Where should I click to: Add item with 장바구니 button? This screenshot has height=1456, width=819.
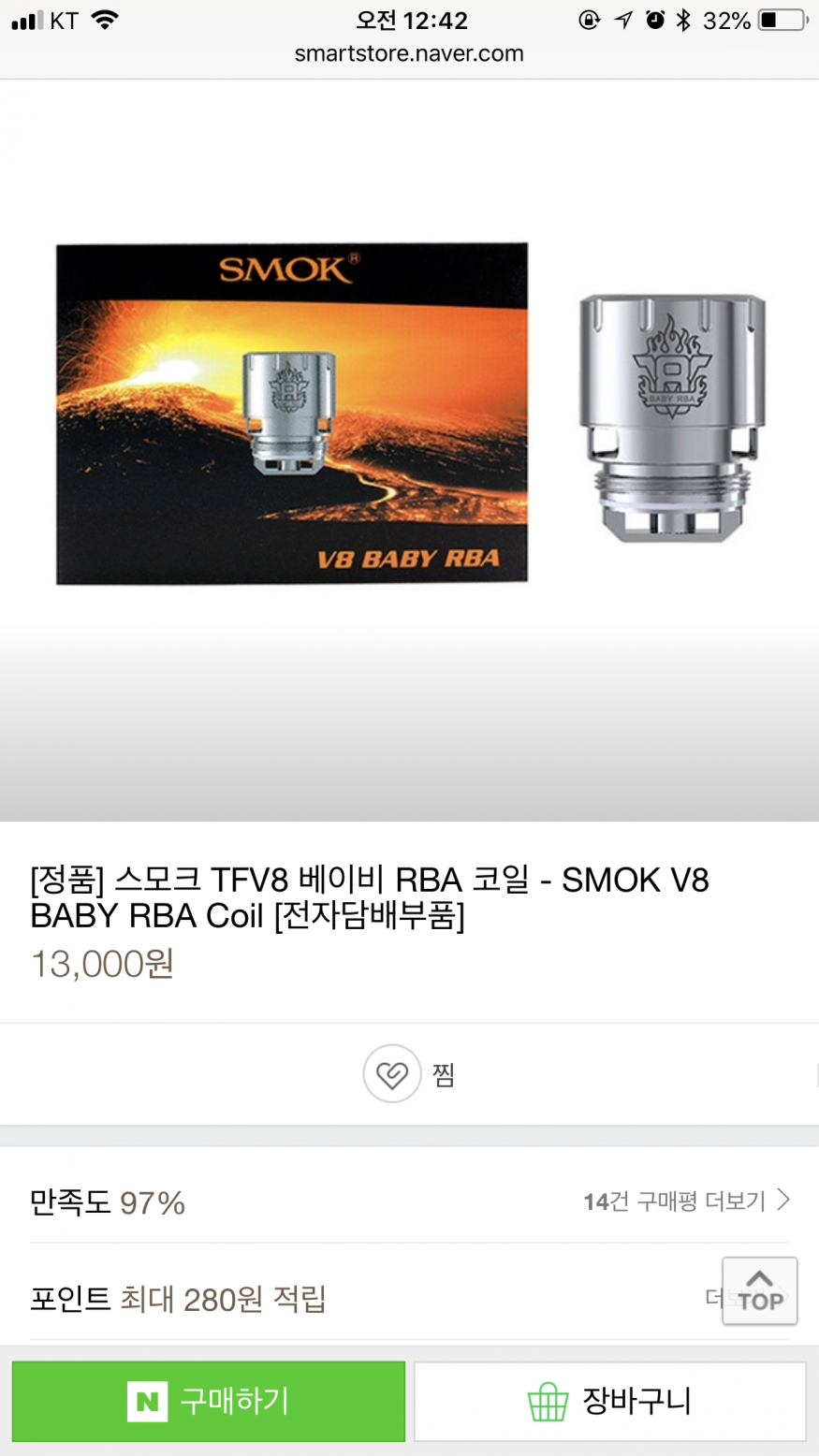609,1401
